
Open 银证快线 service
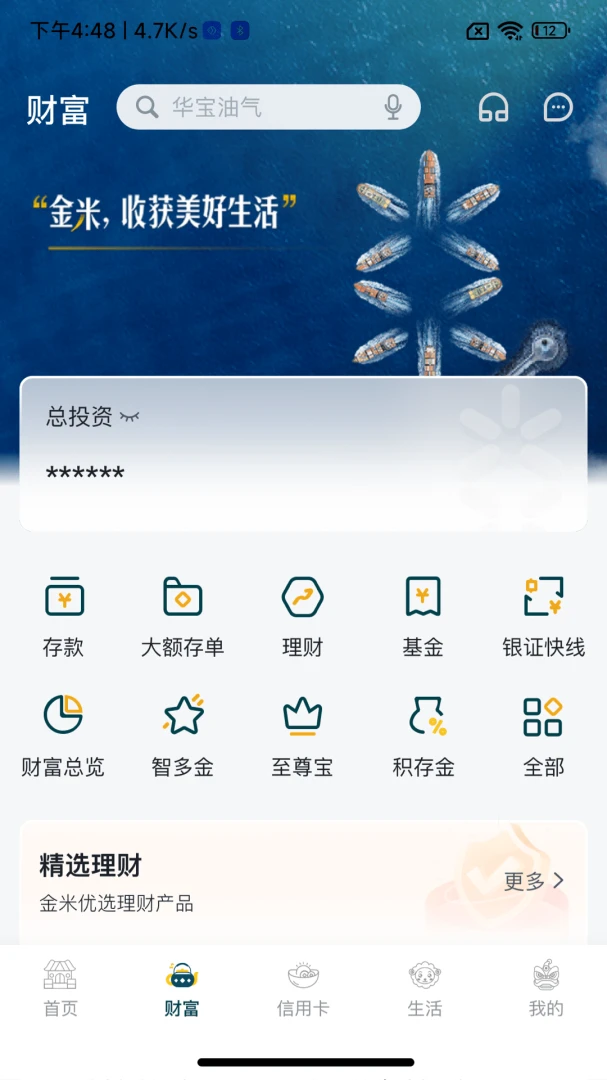click(x=543, y=617)
